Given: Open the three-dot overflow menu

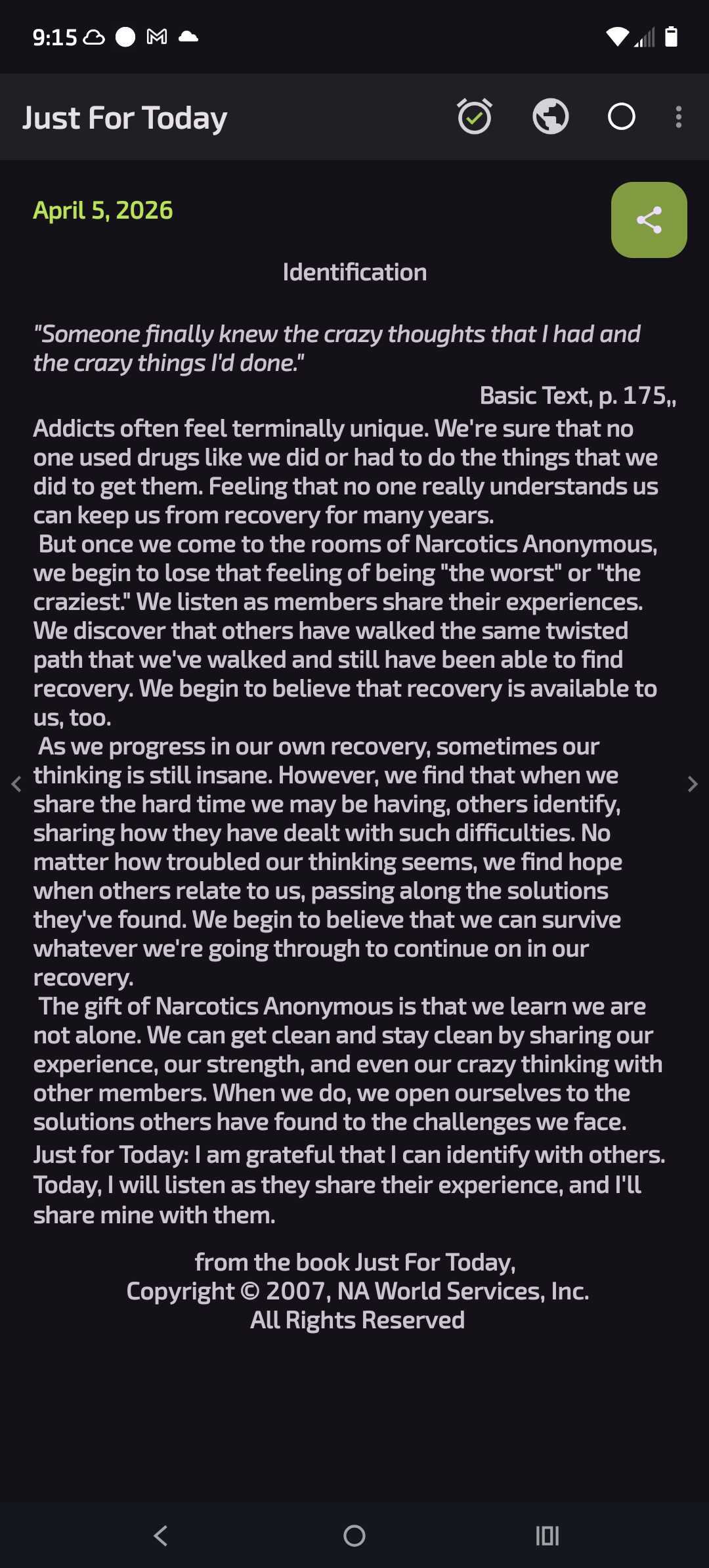Looking at the screenshot, I should tap(679, 117).
